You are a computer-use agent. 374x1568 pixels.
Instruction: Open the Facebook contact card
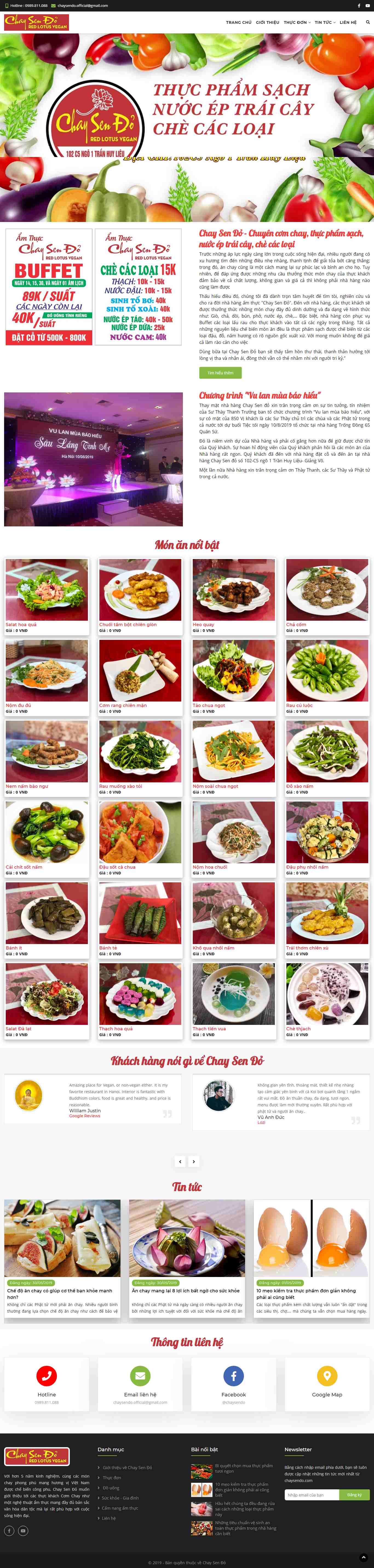(234, 1382)
